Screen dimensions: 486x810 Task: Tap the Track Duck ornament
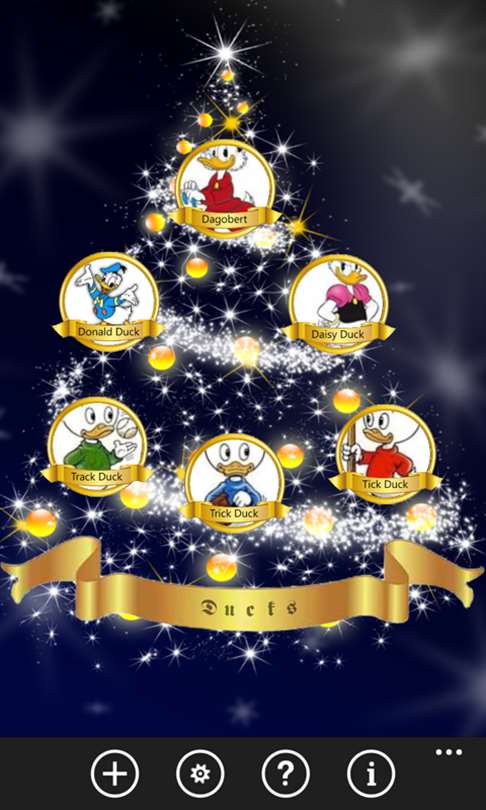click(98, 446)
